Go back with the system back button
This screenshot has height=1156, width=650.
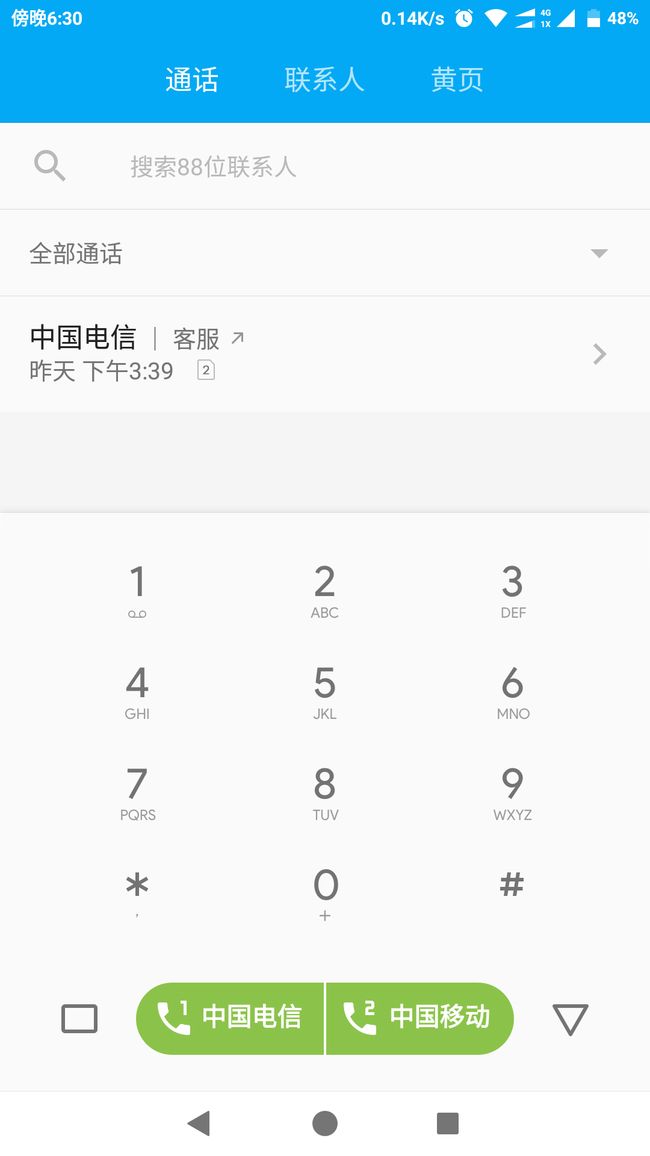tap(198, 1123)
